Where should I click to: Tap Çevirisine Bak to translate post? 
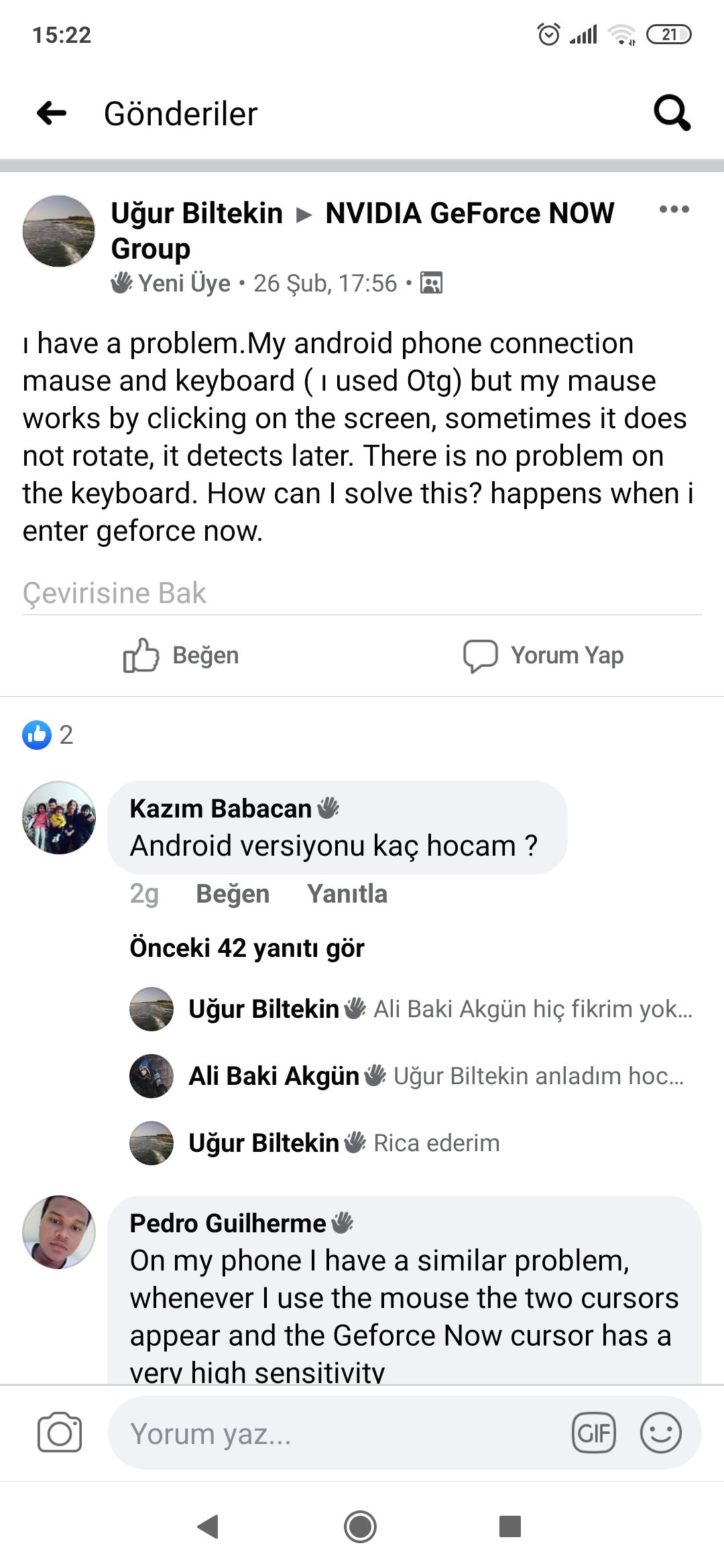[x=114, y=593]
